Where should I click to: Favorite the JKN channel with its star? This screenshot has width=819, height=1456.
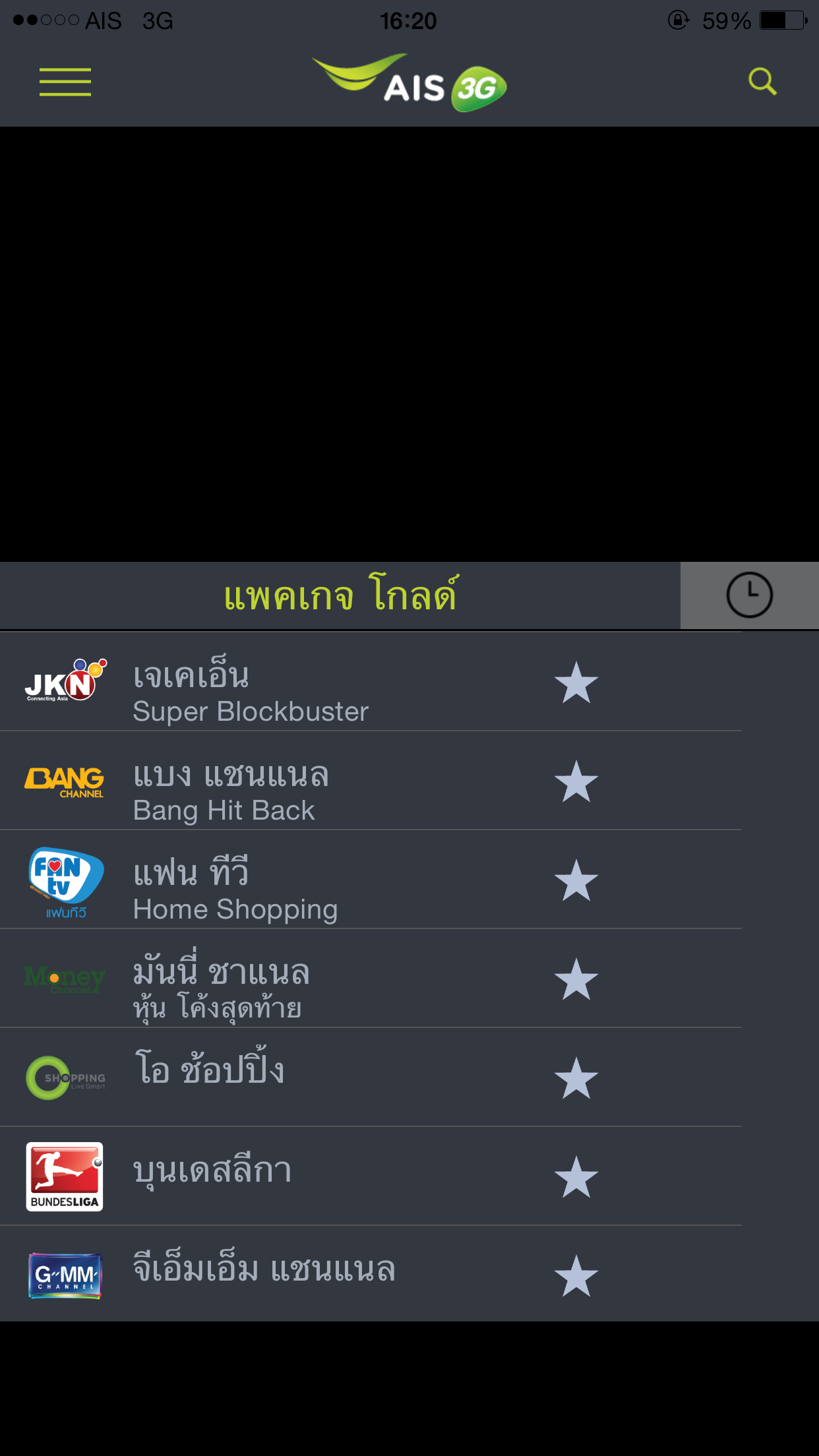576,682
